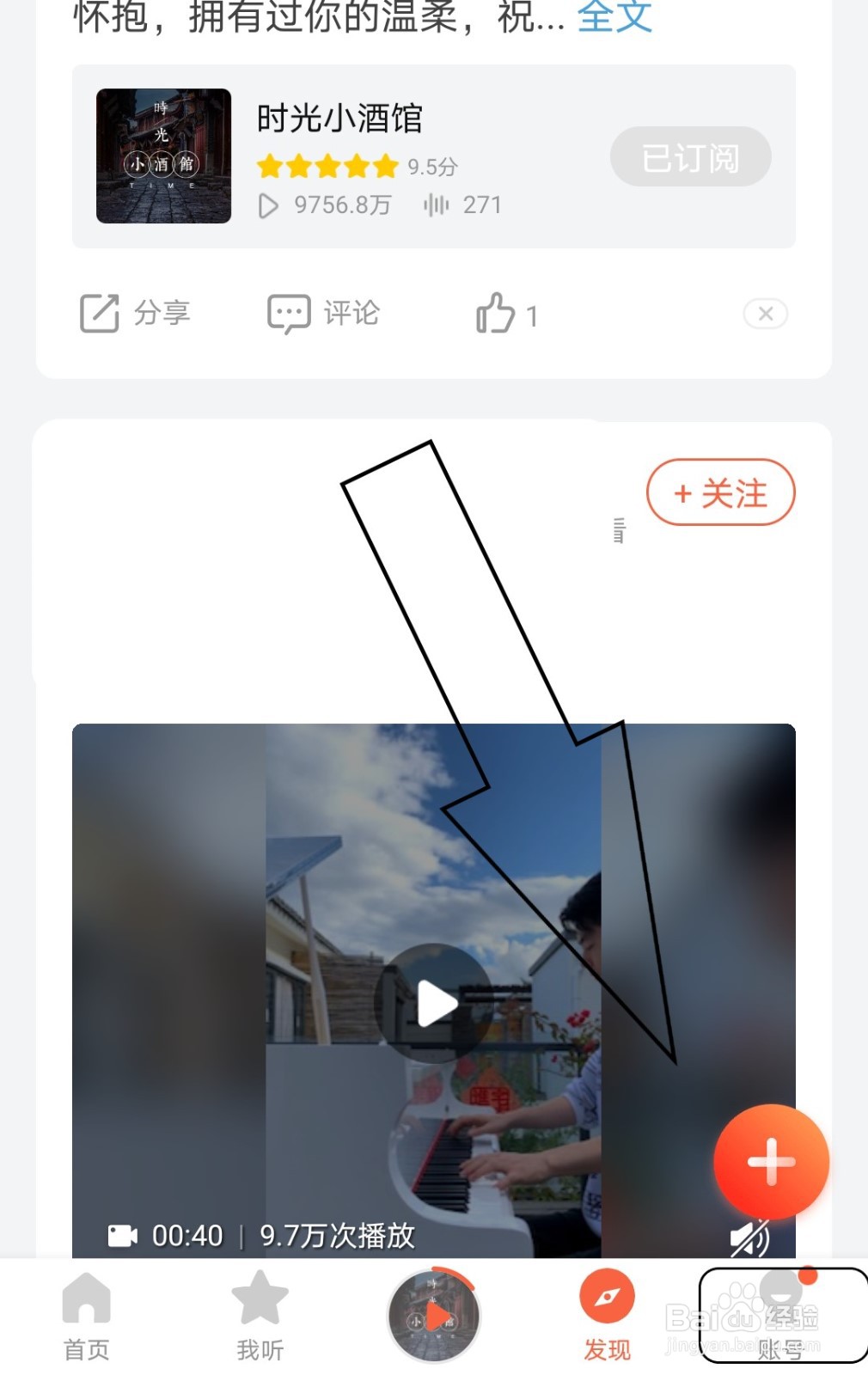Image resolution: width=868 pixels, height=1375 pixels.
Task: Tap the 9.5分 five-star rating
Action: [327, 166]
